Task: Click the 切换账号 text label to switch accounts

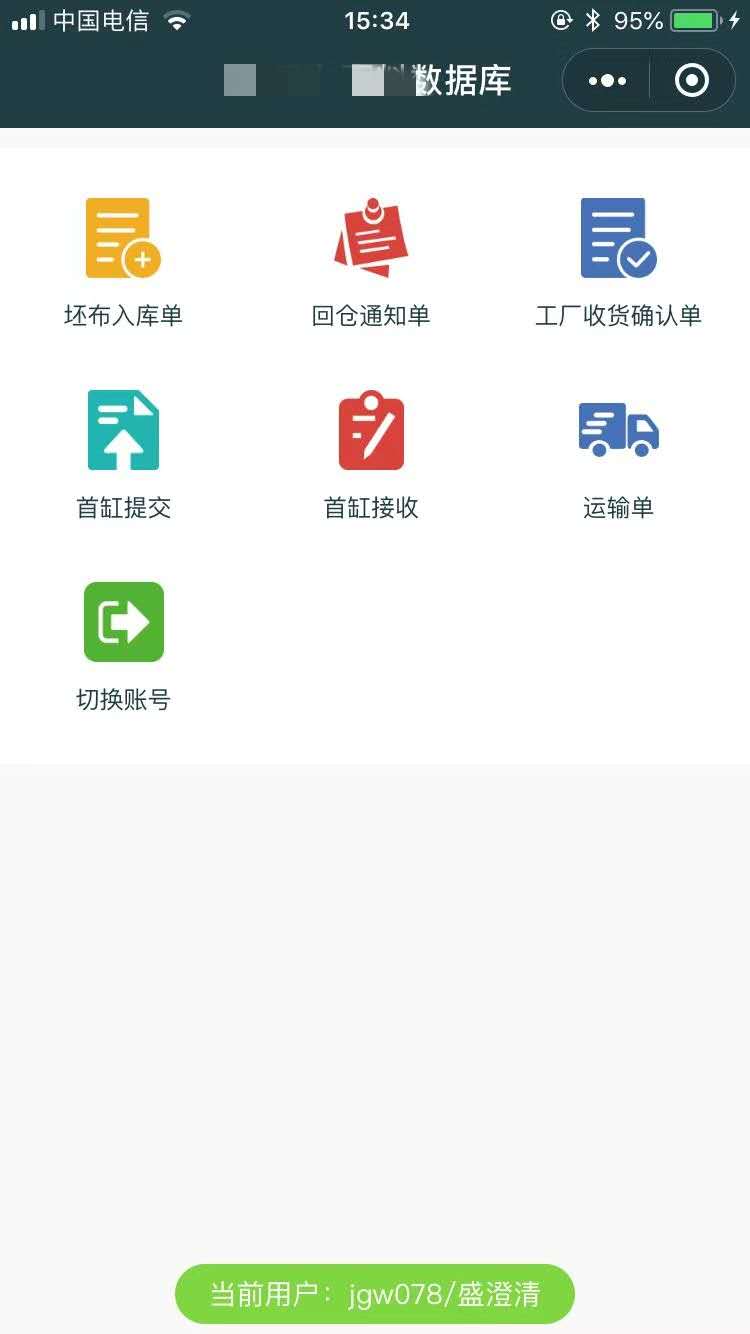Action: pos(123,700)
